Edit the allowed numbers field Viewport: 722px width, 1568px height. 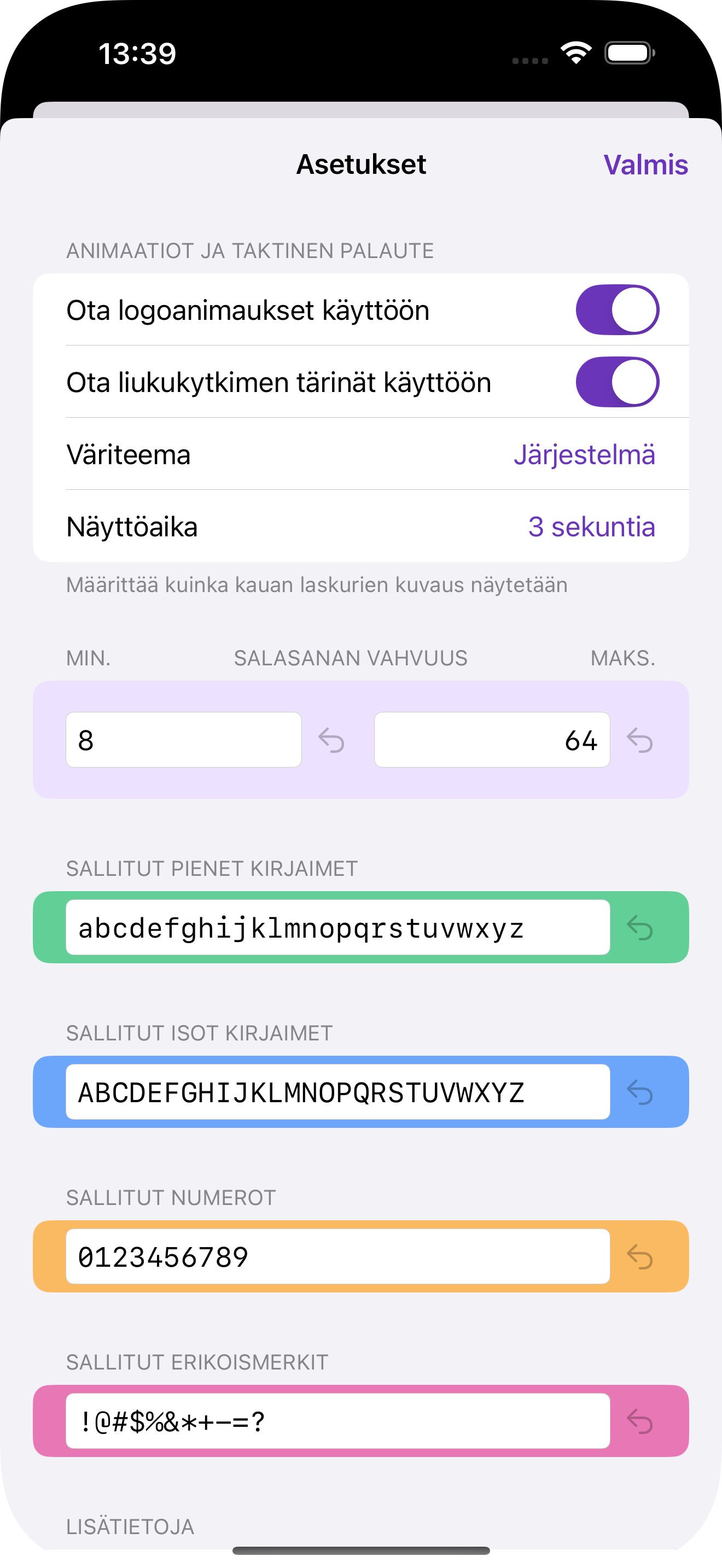(x=337, y=1256)
